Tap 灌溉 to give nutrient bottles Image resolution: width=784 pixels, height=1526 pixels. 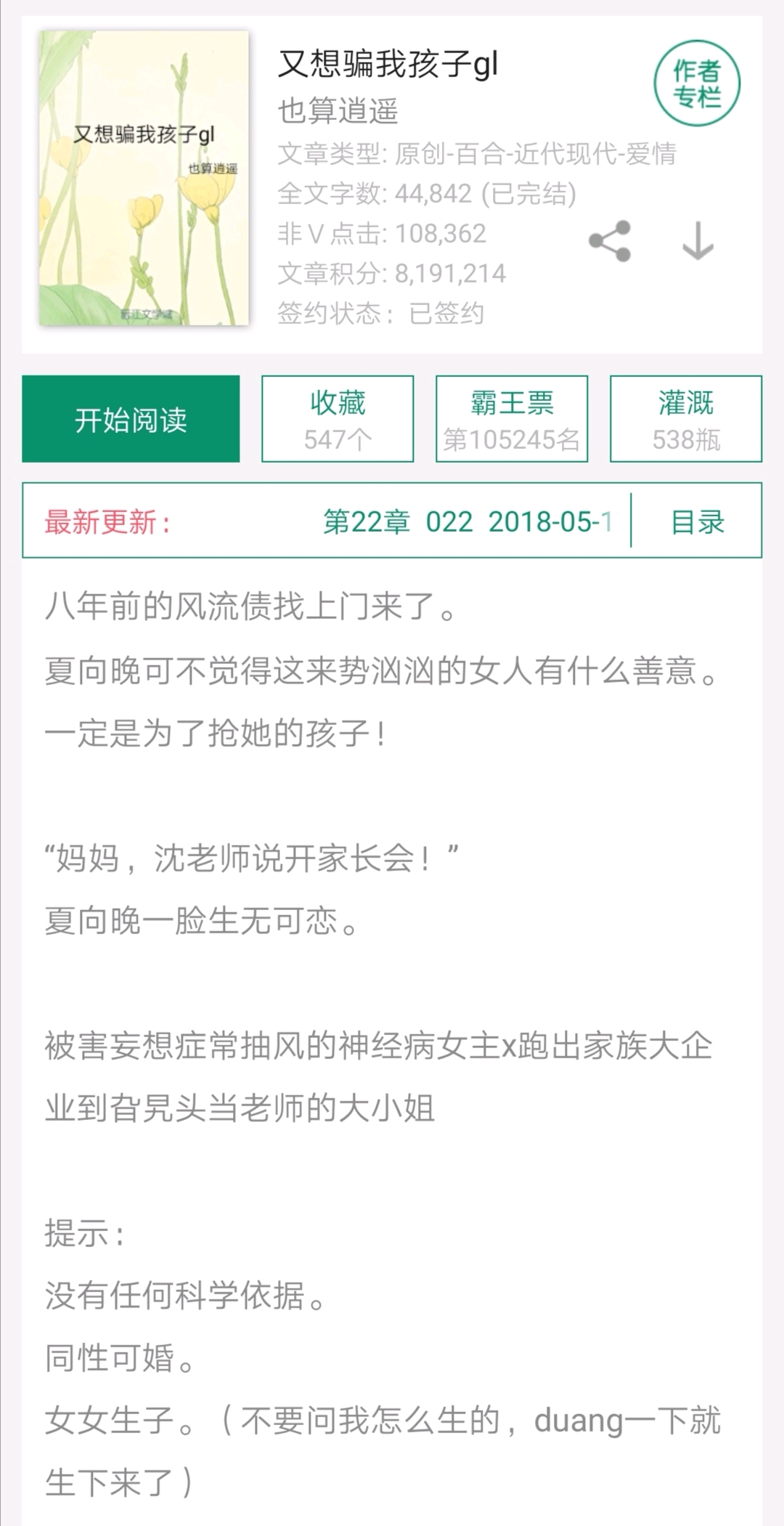coord(686,419)
